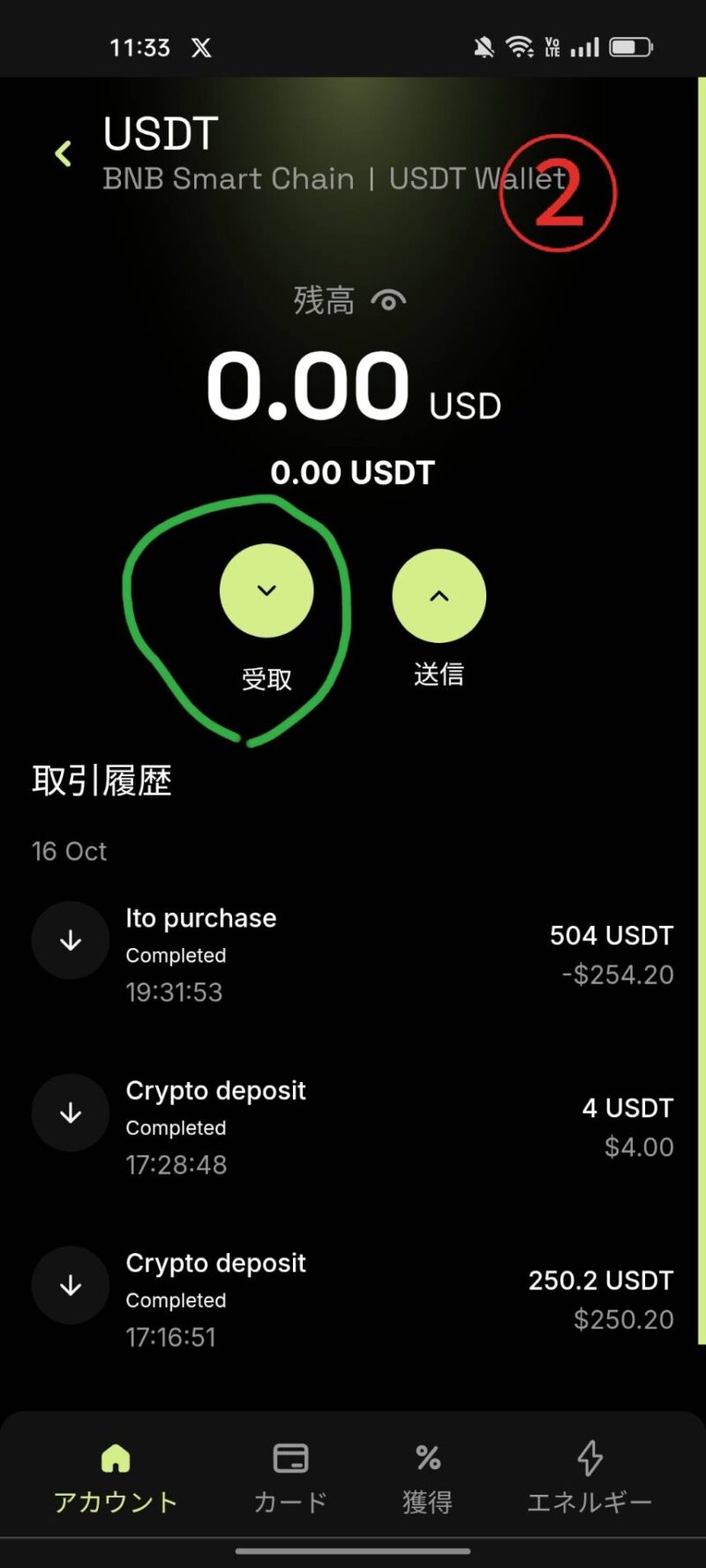View the Crypto deposit of 250.2 USDT

click(353, 1299)
